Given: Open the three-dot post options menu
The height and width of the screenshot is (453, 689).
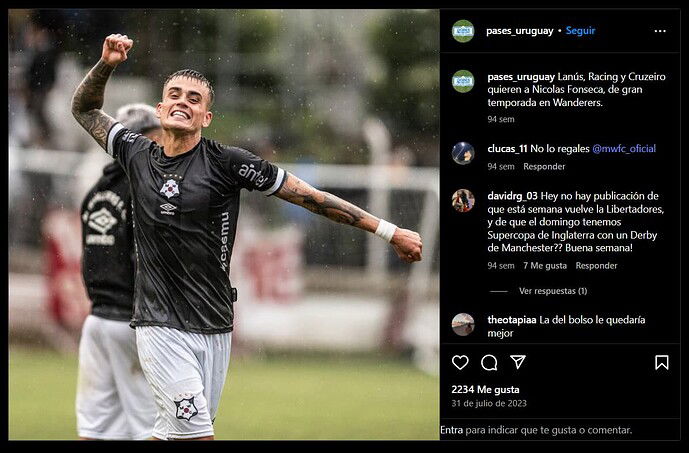Looking at the screenshot, I should click(x=660, y=31).
